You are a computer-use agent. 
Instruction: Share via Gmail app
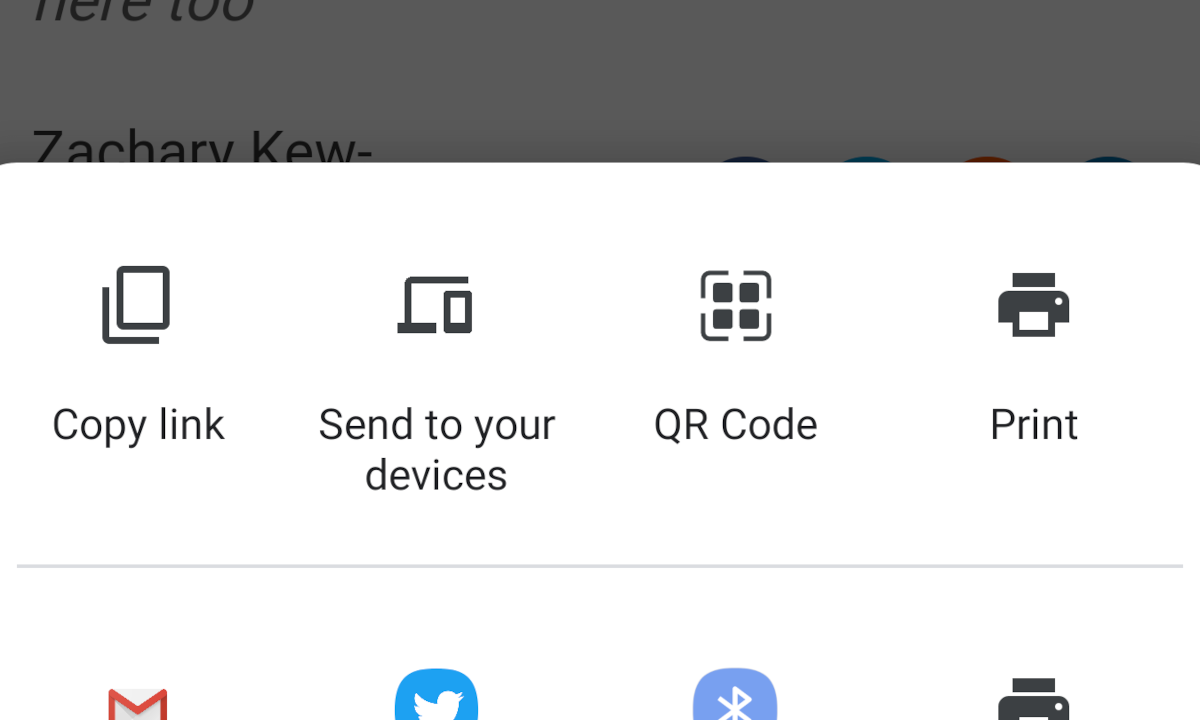(x=137, y=701)
